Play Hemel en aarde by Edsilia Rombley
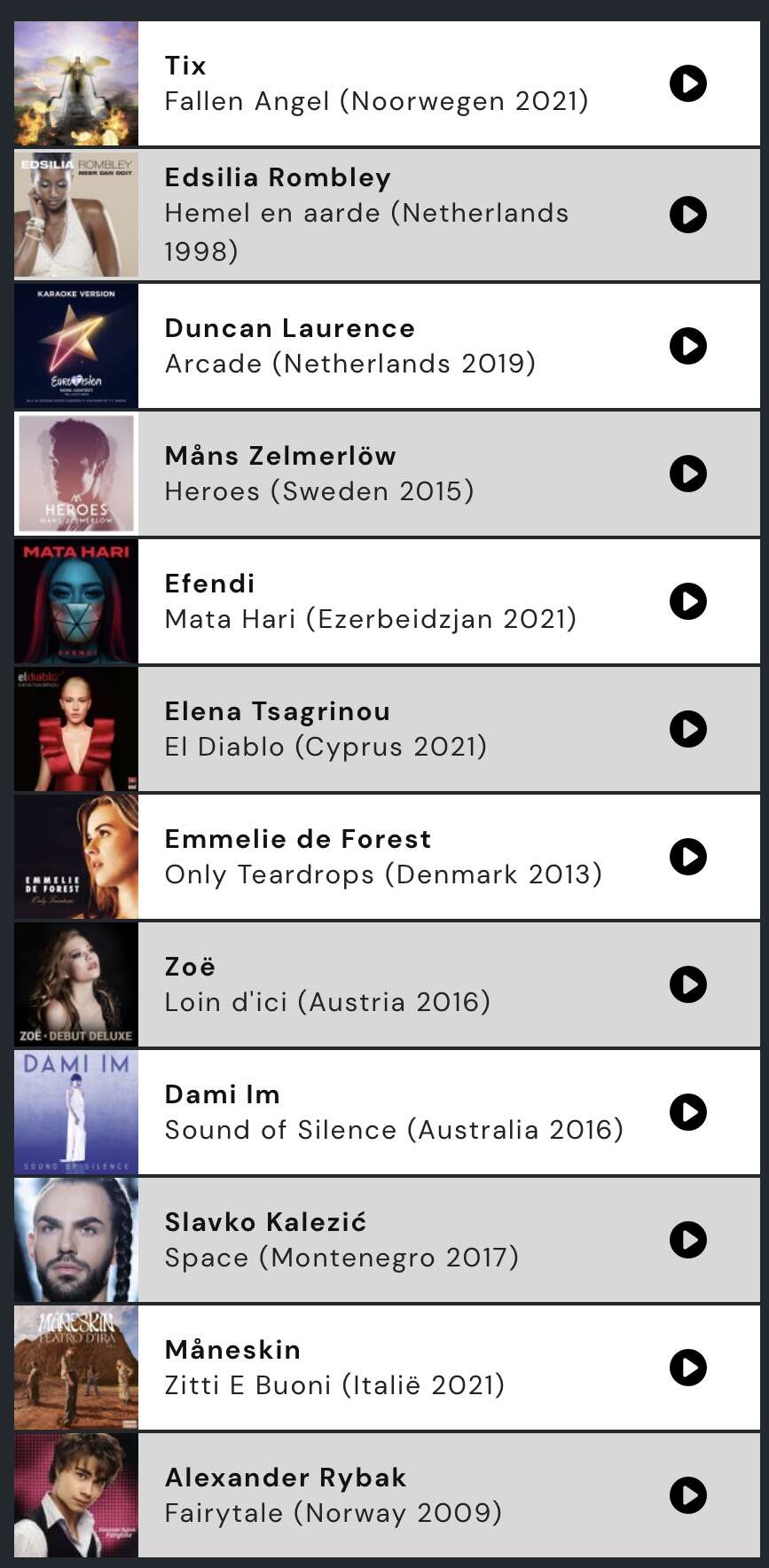The height and width of the screenshot is (1568, 769). coord(688,215)
